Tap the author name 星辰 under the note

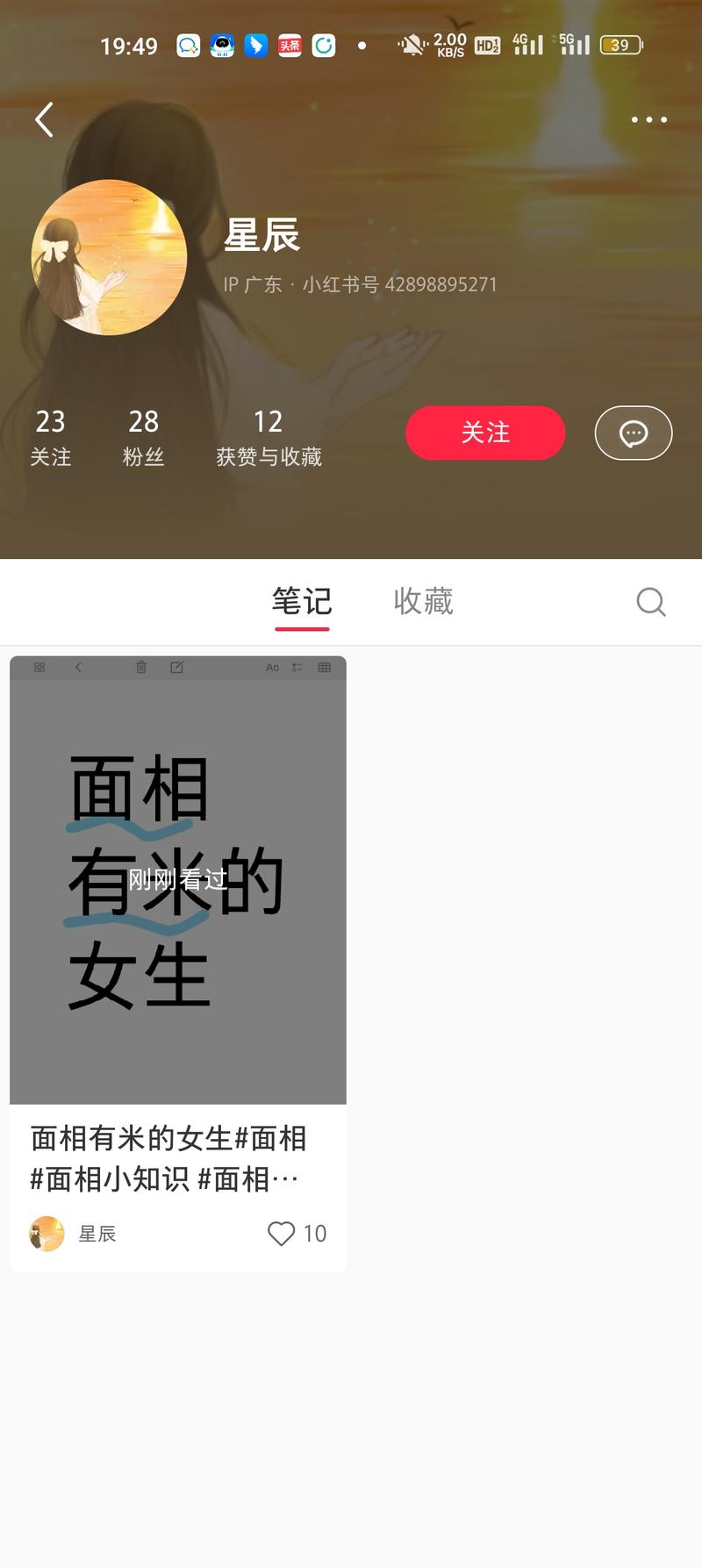[97, 1234]
